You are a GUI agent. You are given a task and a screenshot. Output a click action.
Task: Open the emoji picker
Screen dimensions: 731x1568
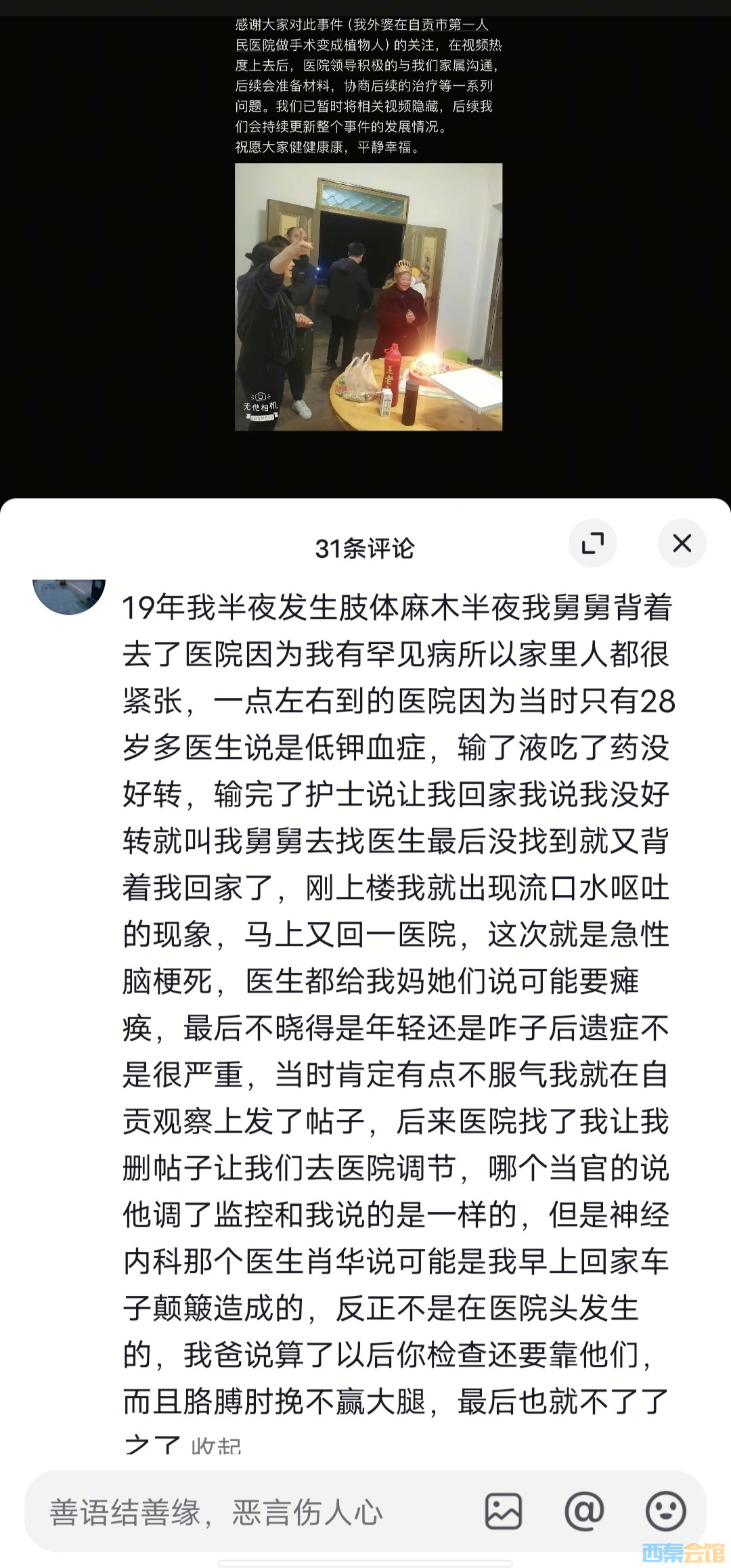tap(665, 1511)
